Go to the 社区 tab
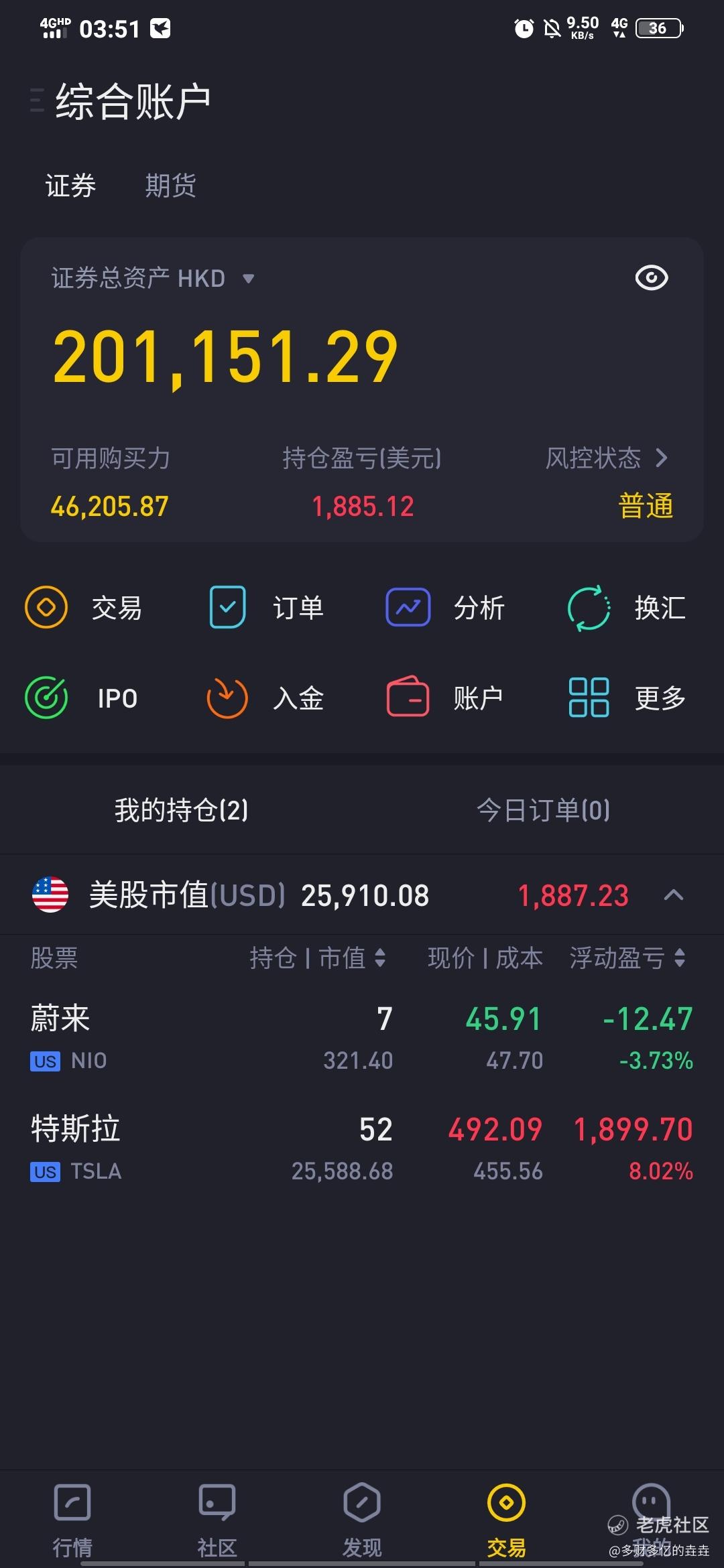 pyautogui.click(x=217, y=1521)
